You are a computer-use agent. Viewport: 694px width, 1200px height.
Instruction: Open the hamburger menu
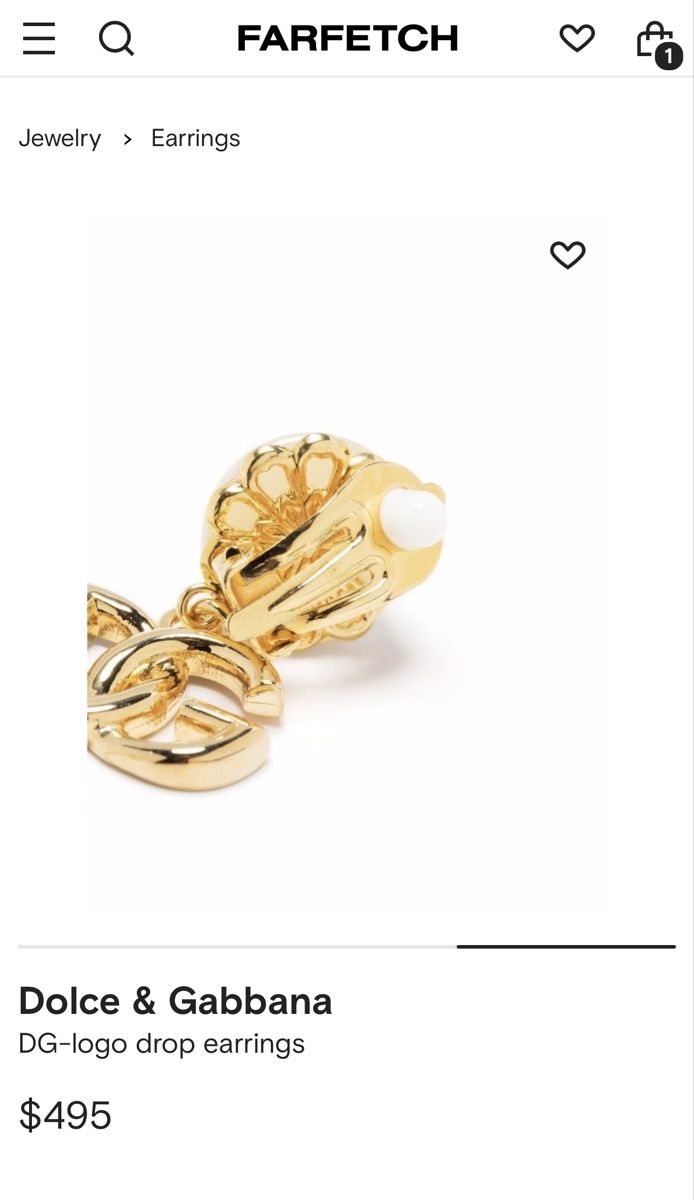point(39,38)
